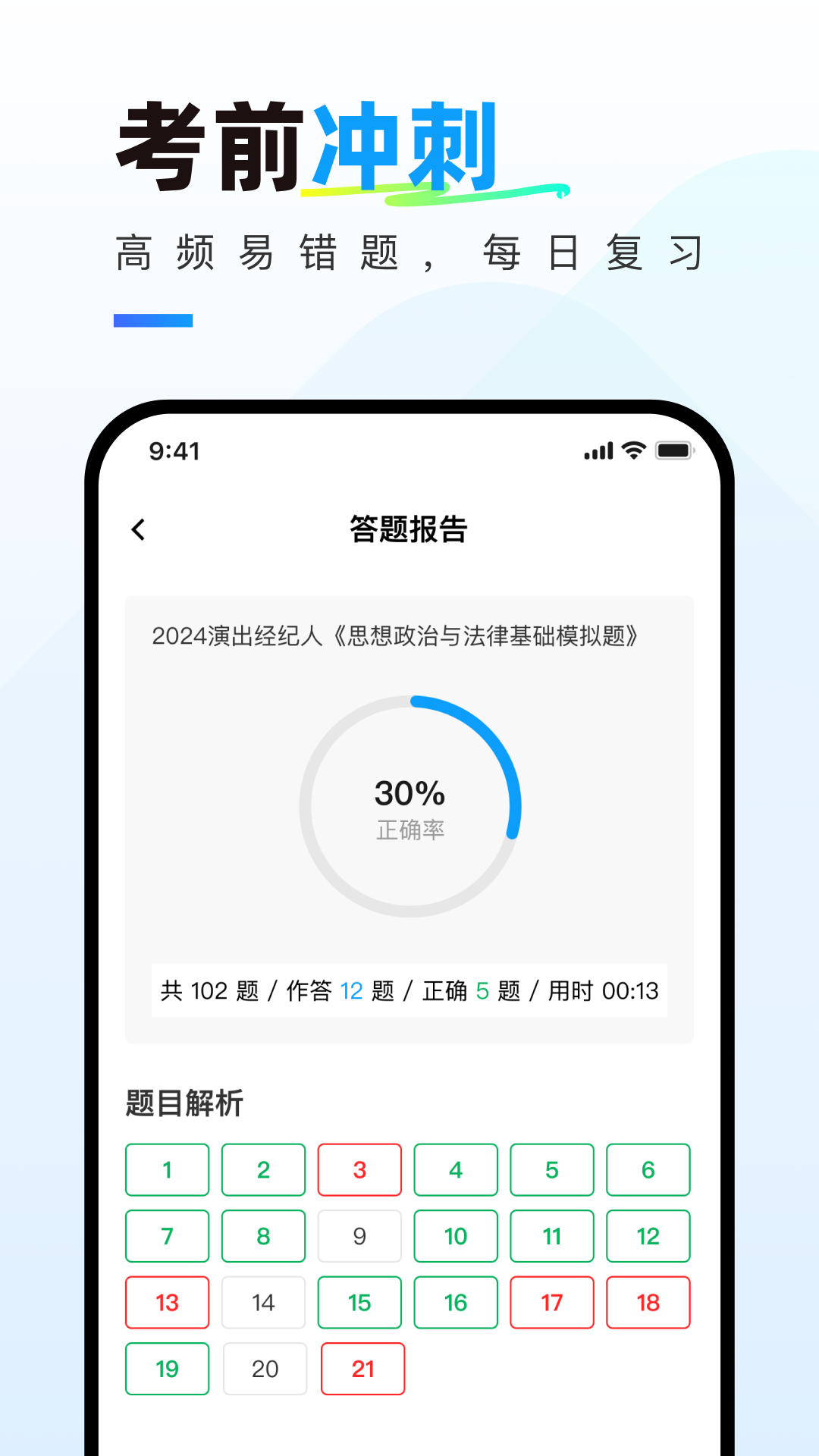Viewport: 819px width, 1456px height.
Task: Tap the clock showing 9:41
Action: [x=173, y=452]
